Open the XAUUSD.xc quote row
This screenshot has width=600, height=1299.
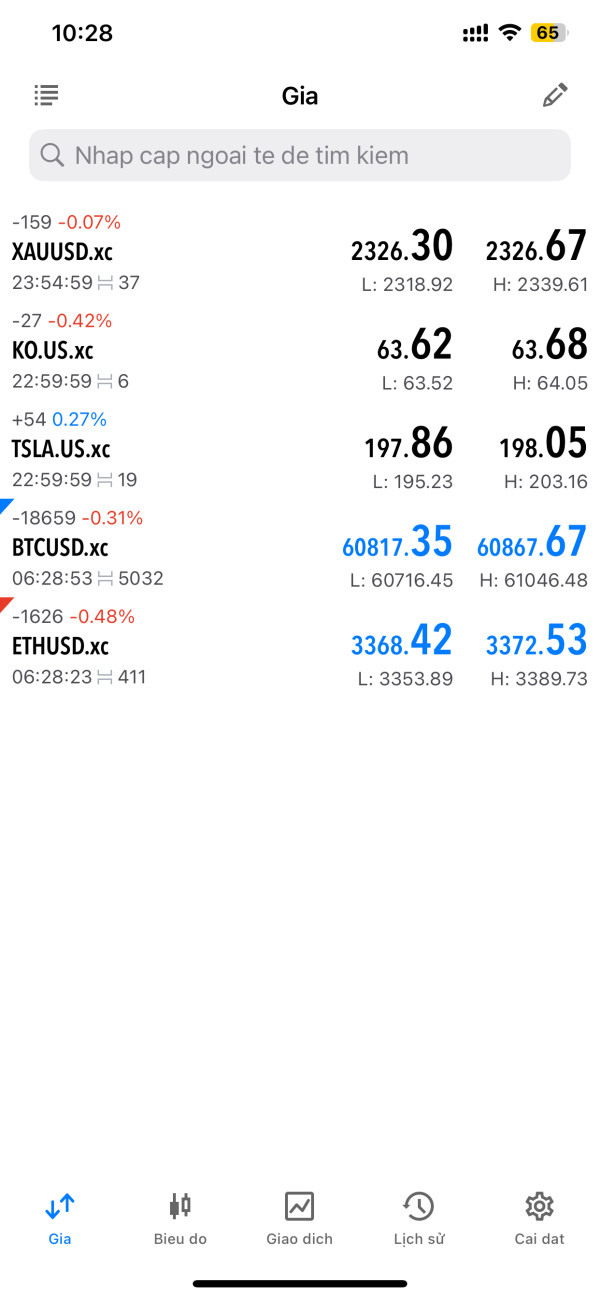pyautogui.click(x=300, y=253)
